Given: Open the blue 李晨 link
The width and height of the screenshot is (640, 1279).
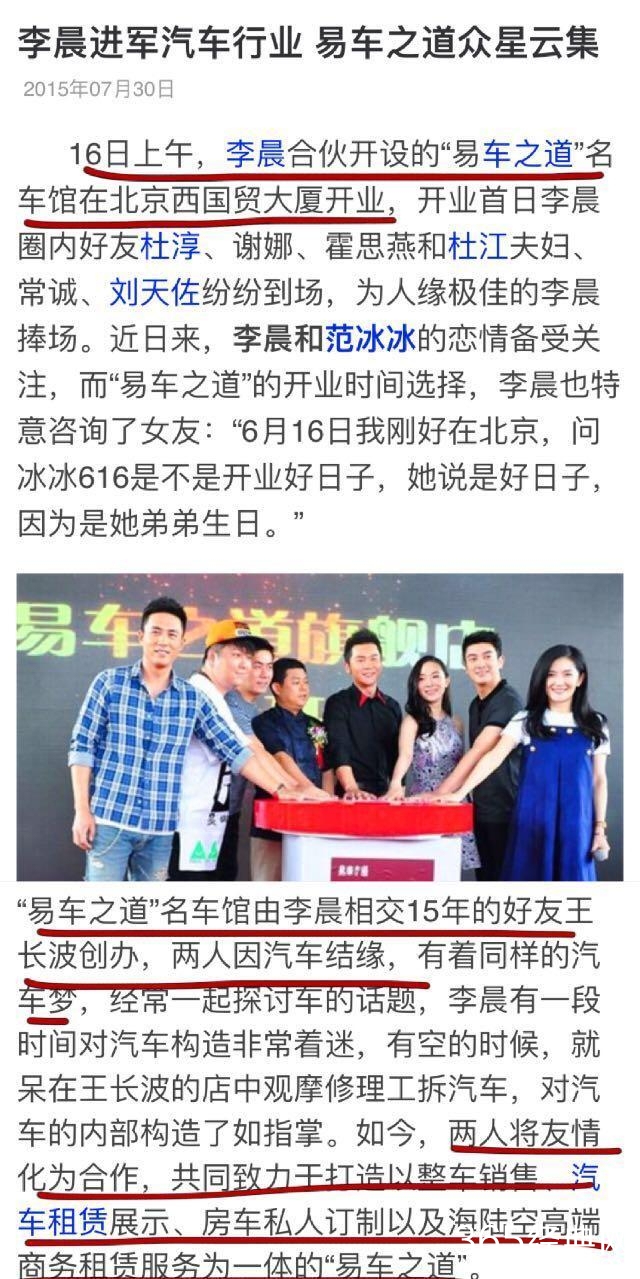Looking at the screenshot, I should click(x=256, y=155).
